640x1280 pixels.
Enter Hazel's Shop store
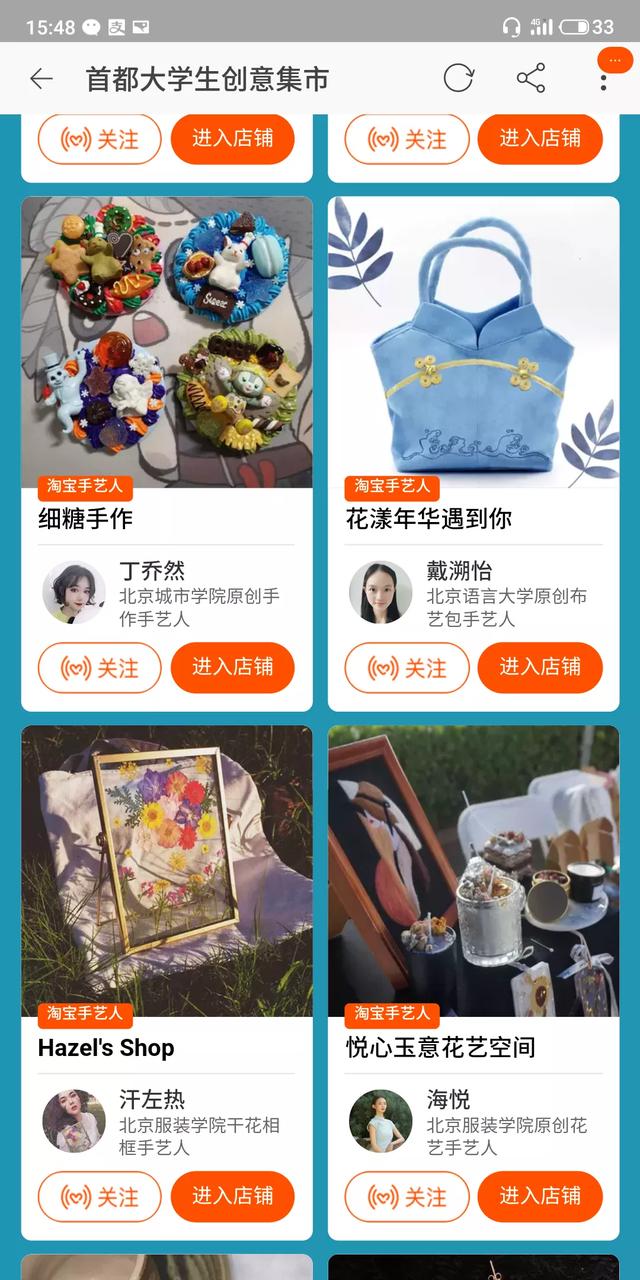pos(232,1196)
